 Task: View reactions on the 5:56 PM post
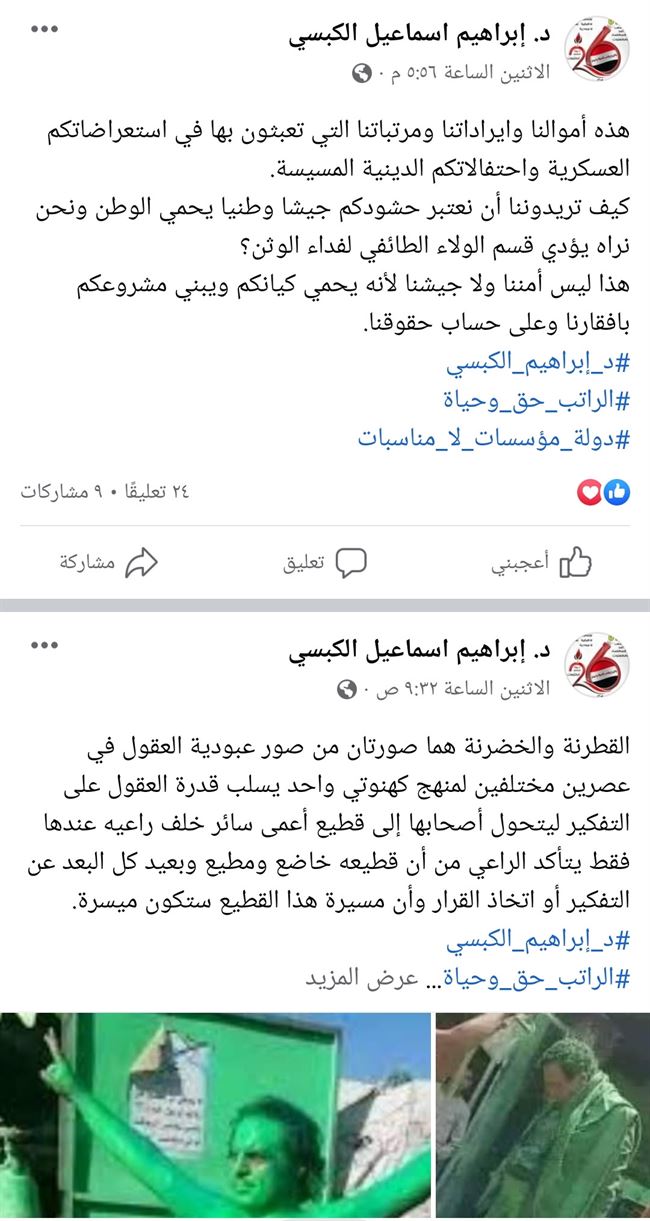pyautogui.click(x=604, y=493)
